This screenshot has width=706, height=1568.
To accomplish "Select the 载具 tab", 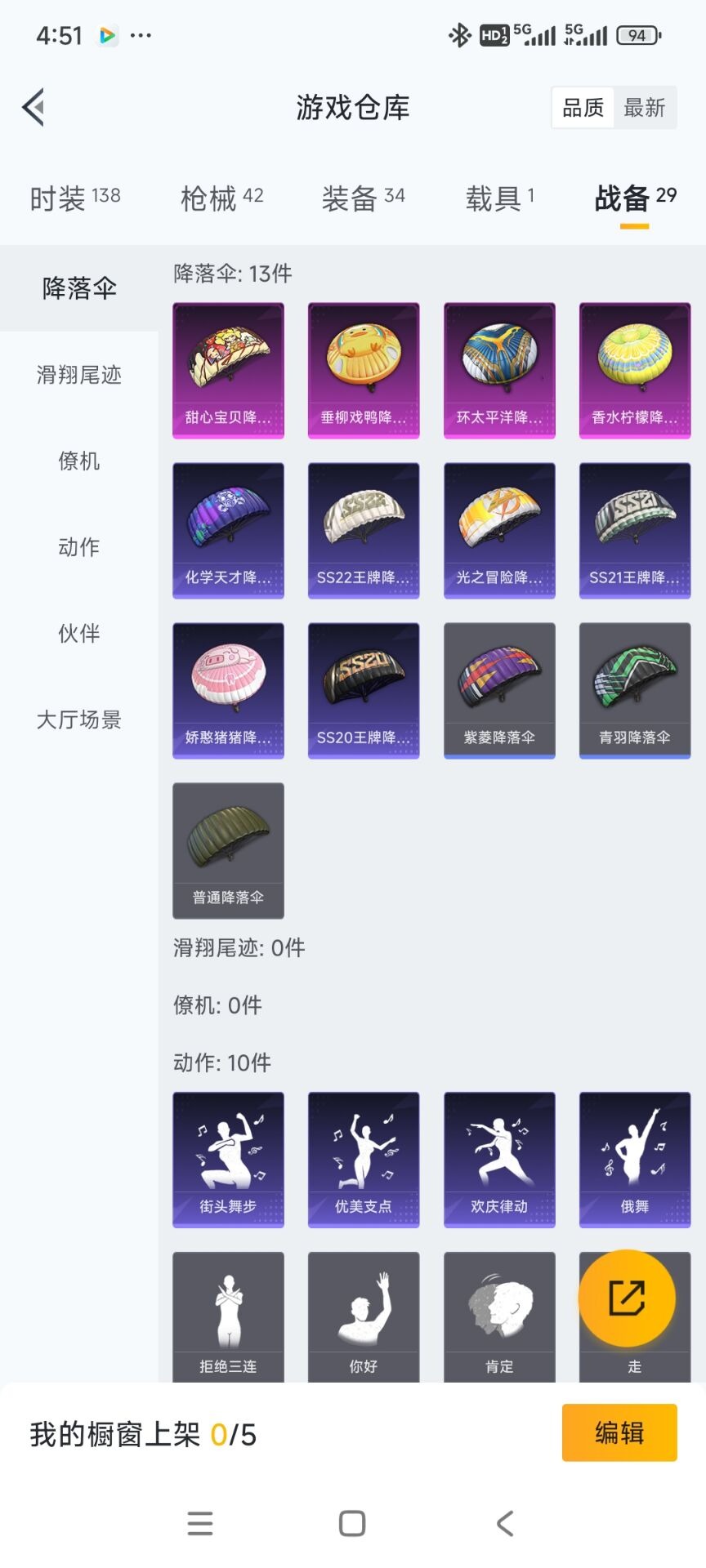I will 499,198.
